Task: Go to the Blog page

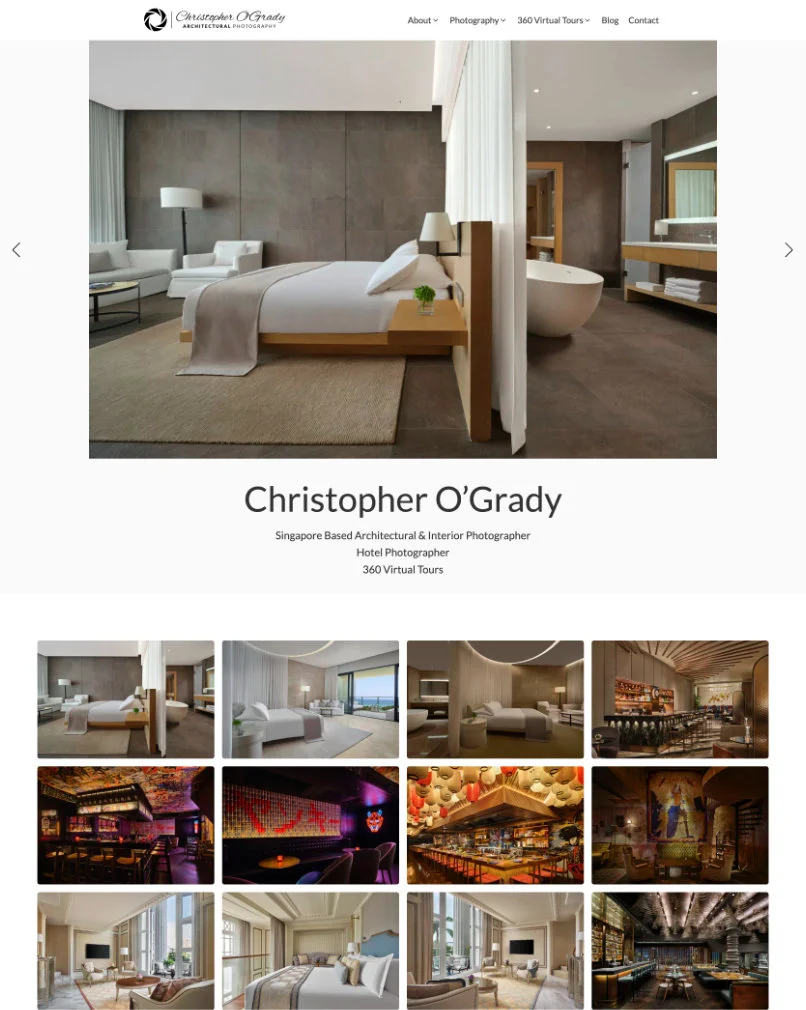Action: pos(610,20)
